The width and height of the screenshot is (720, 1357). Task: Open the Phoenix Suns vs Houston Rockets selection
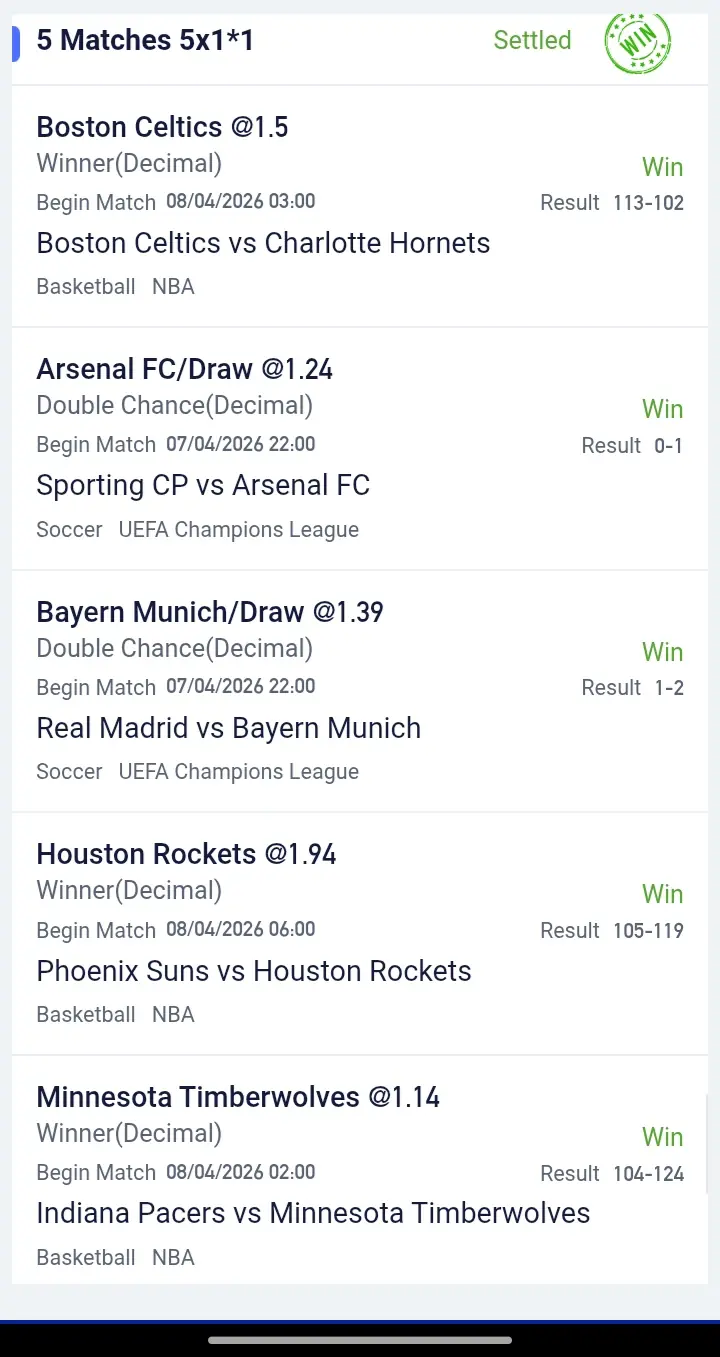point(254,971)
